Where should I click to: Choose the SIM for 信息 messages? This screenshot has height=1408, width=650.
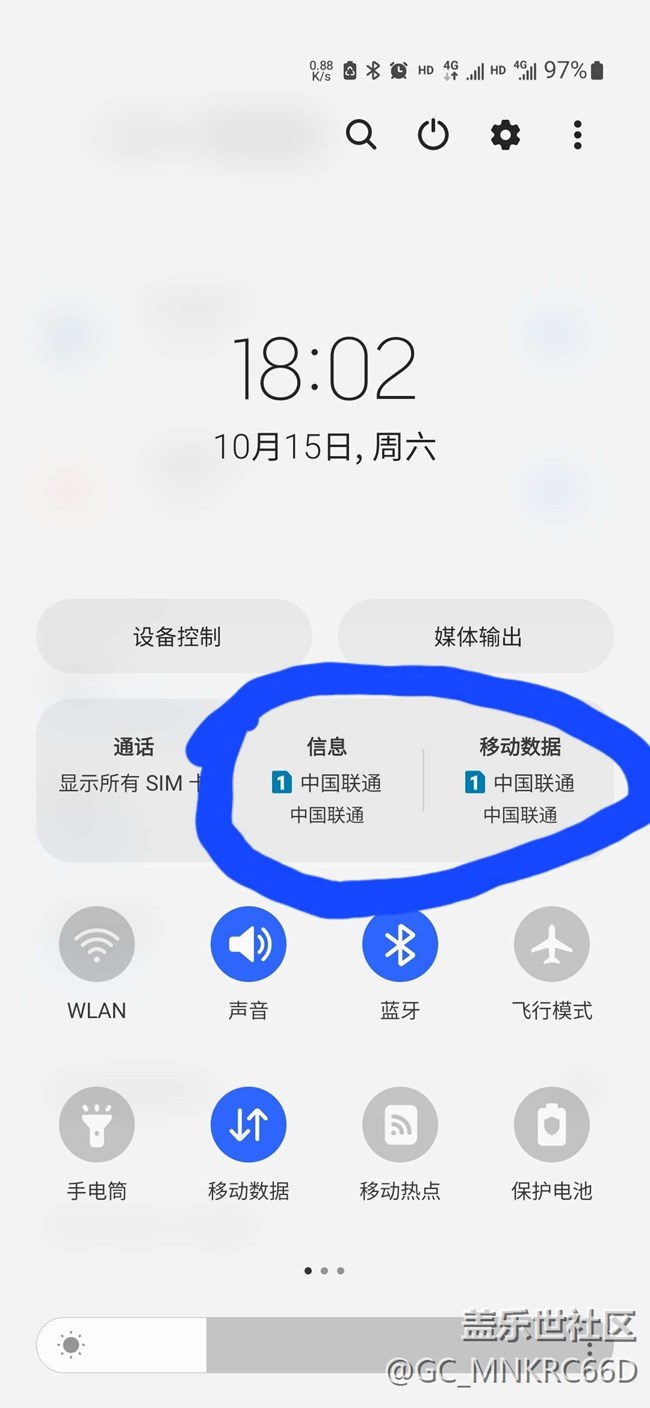(327, 780)
